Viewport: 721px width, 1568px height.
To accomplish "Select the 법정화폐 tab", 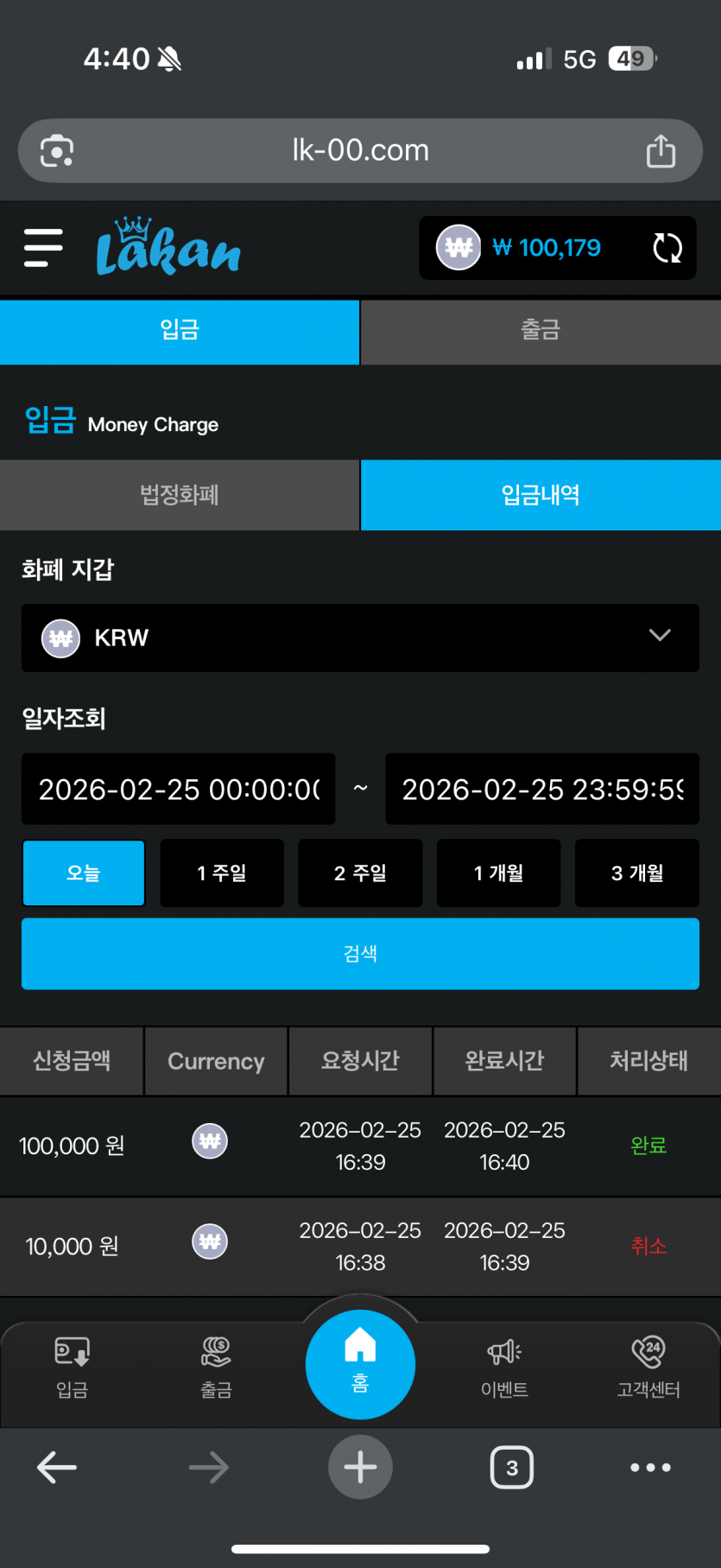I will point(180,495).
